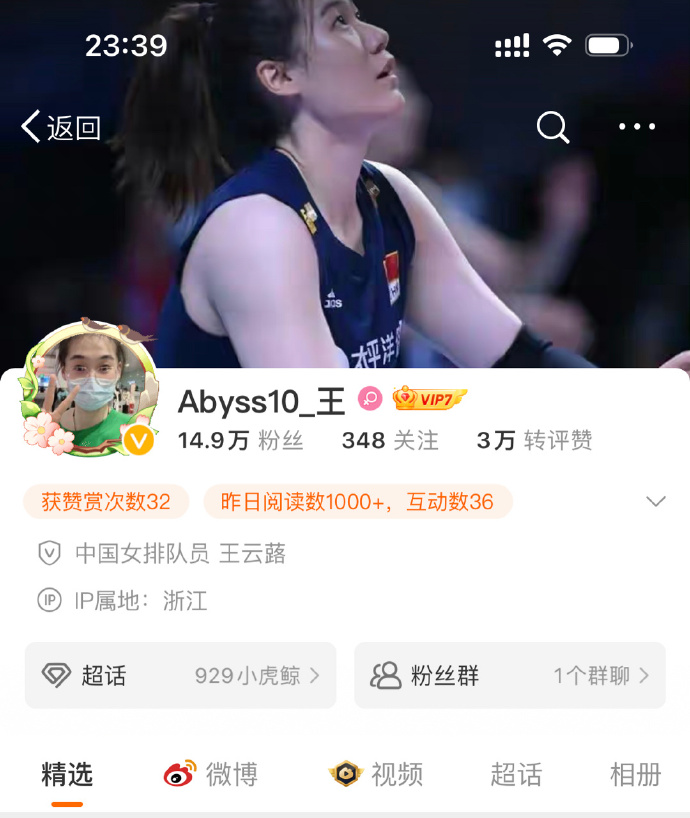Screen dimensions: 690x818
Task: View 3万 转评赞 interactions
Action: [534, 440]
